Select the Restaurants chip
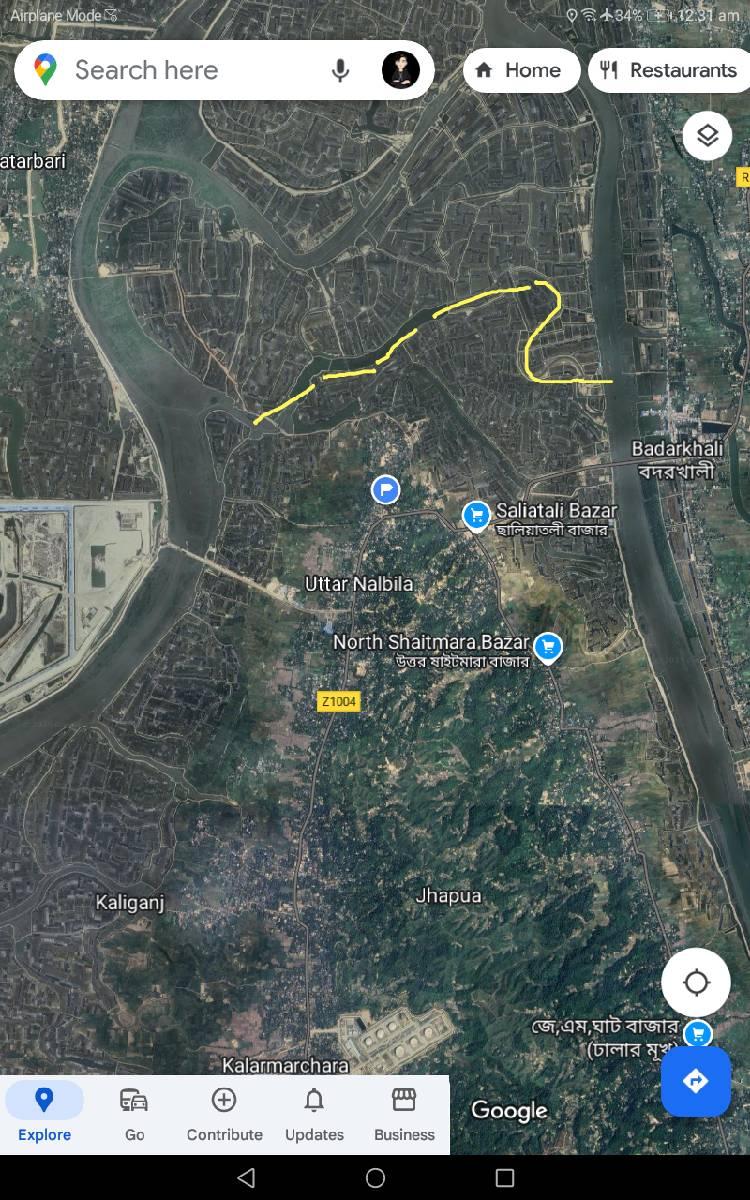The height and width of the screenshot is (1200, 750). tap(668, 70)
